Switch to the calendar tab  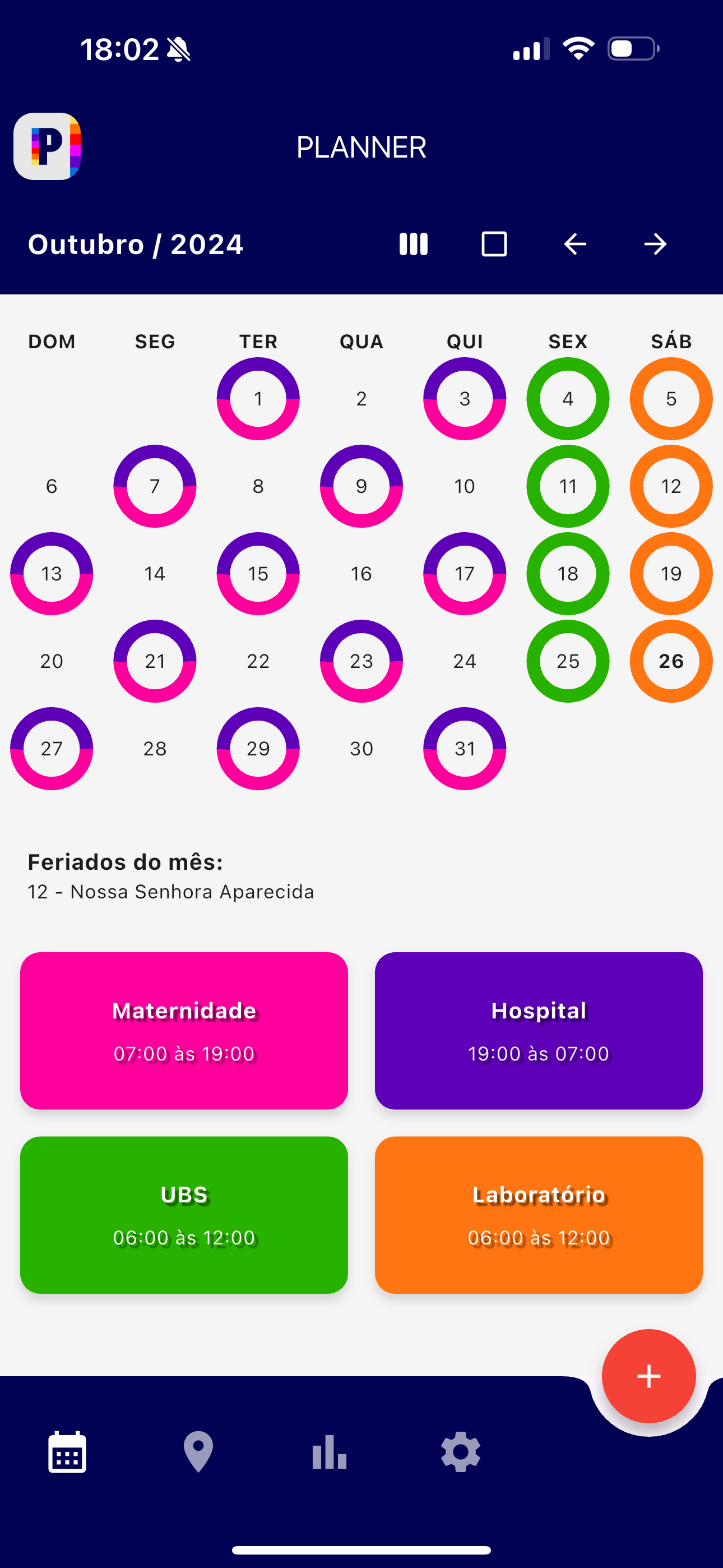tap(67, 1452)
